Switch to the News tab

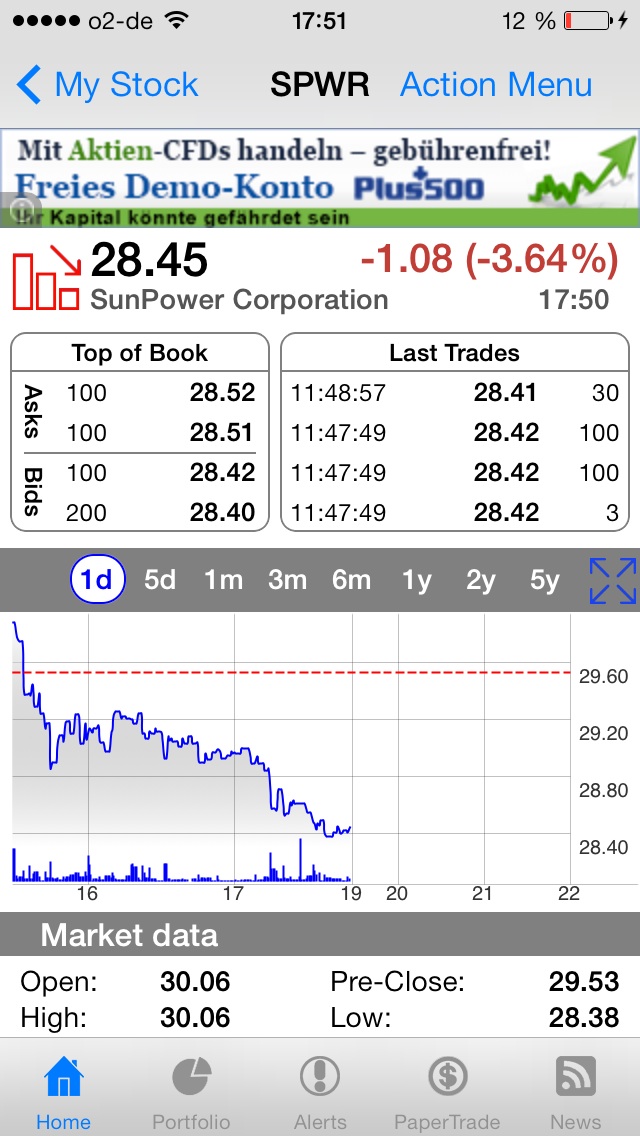pos(576,1092)
